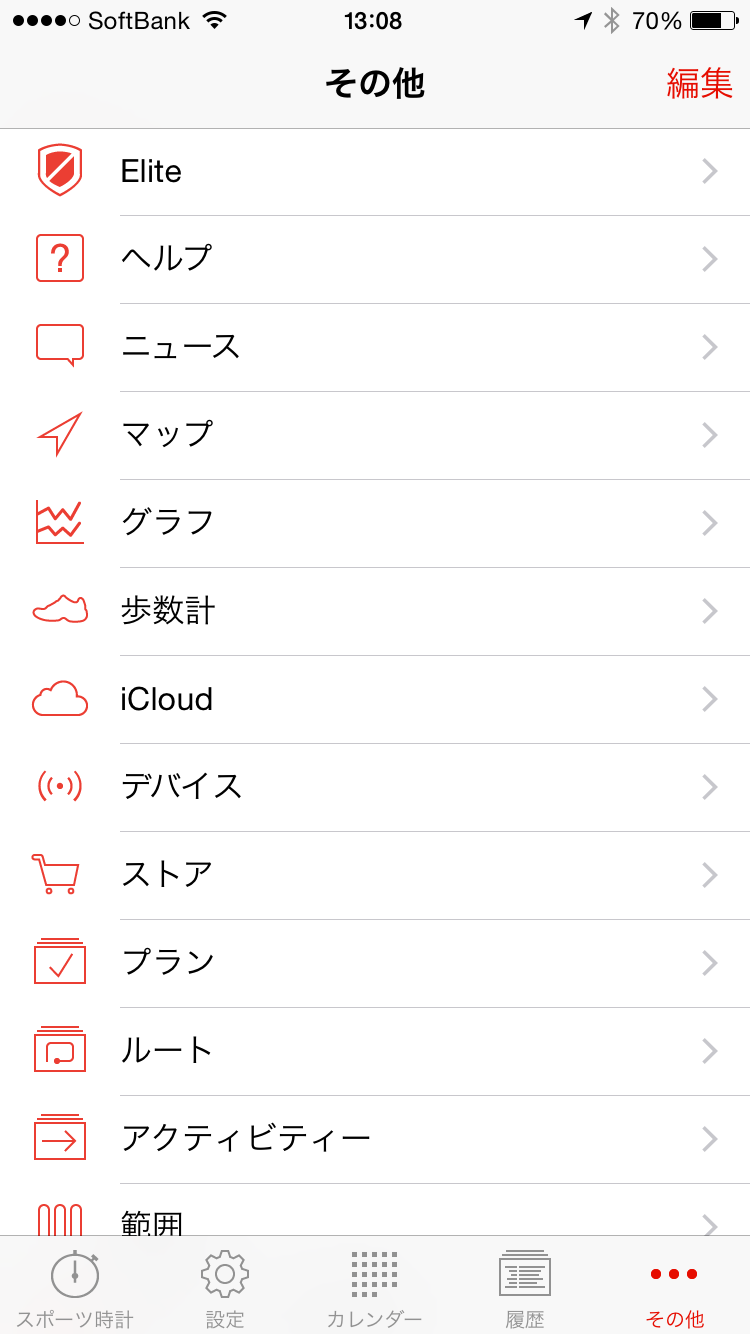
Task: Open 歩数計 pedometer
Action: pyautogui.click(x=375, y=611)
